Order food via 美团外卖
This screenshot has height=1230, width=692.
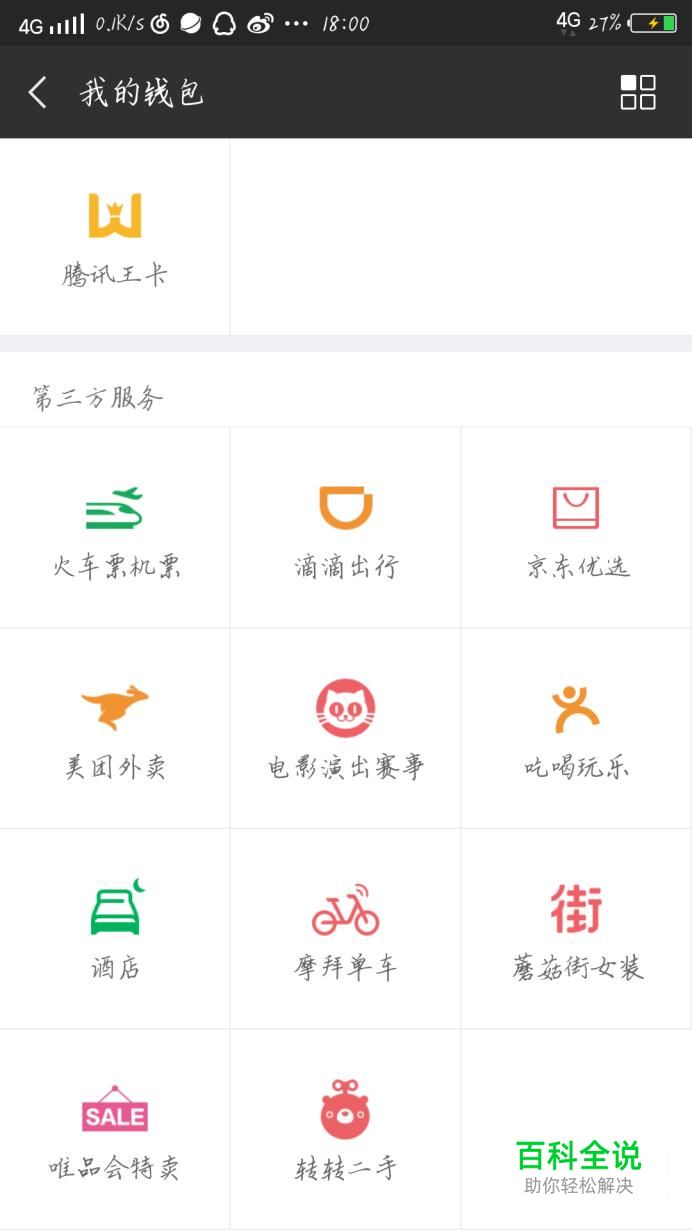[x=115, y=729]
